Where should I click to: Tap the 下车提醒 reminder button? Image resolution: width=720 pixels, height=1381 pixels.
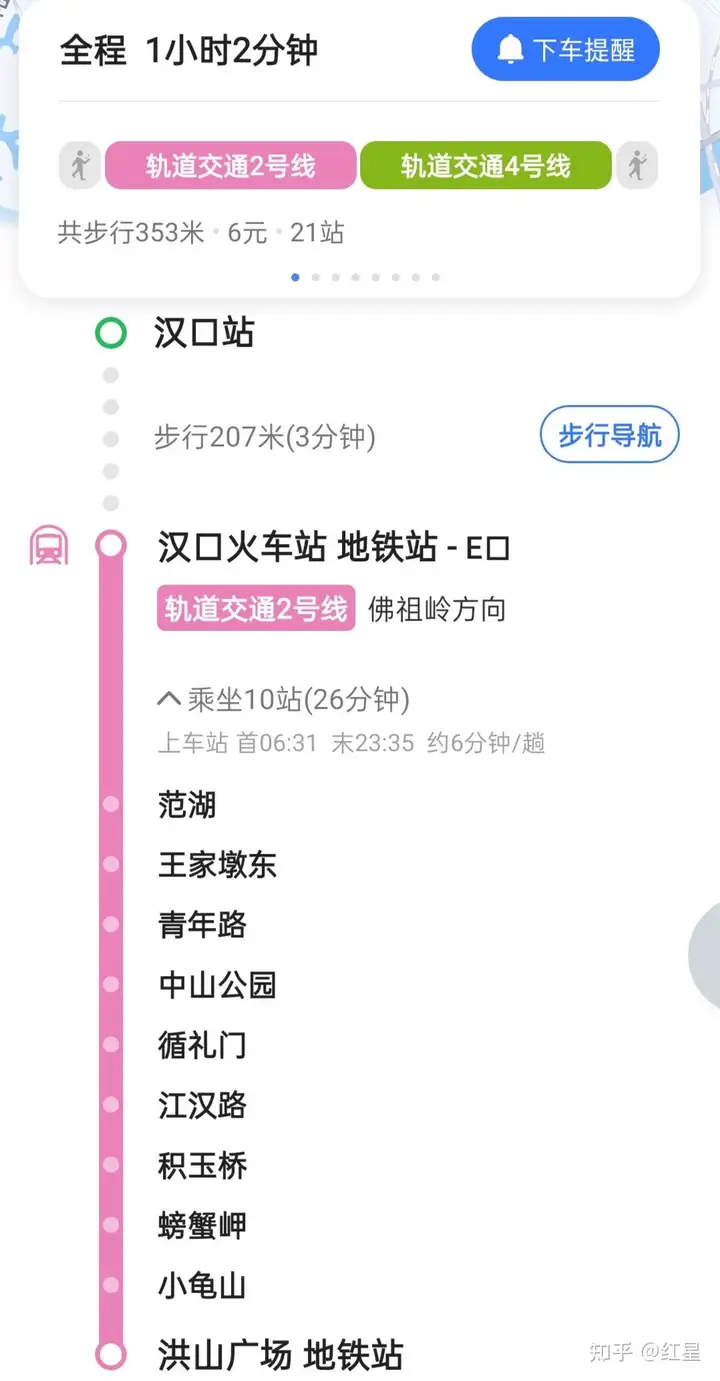pos(565,49)
